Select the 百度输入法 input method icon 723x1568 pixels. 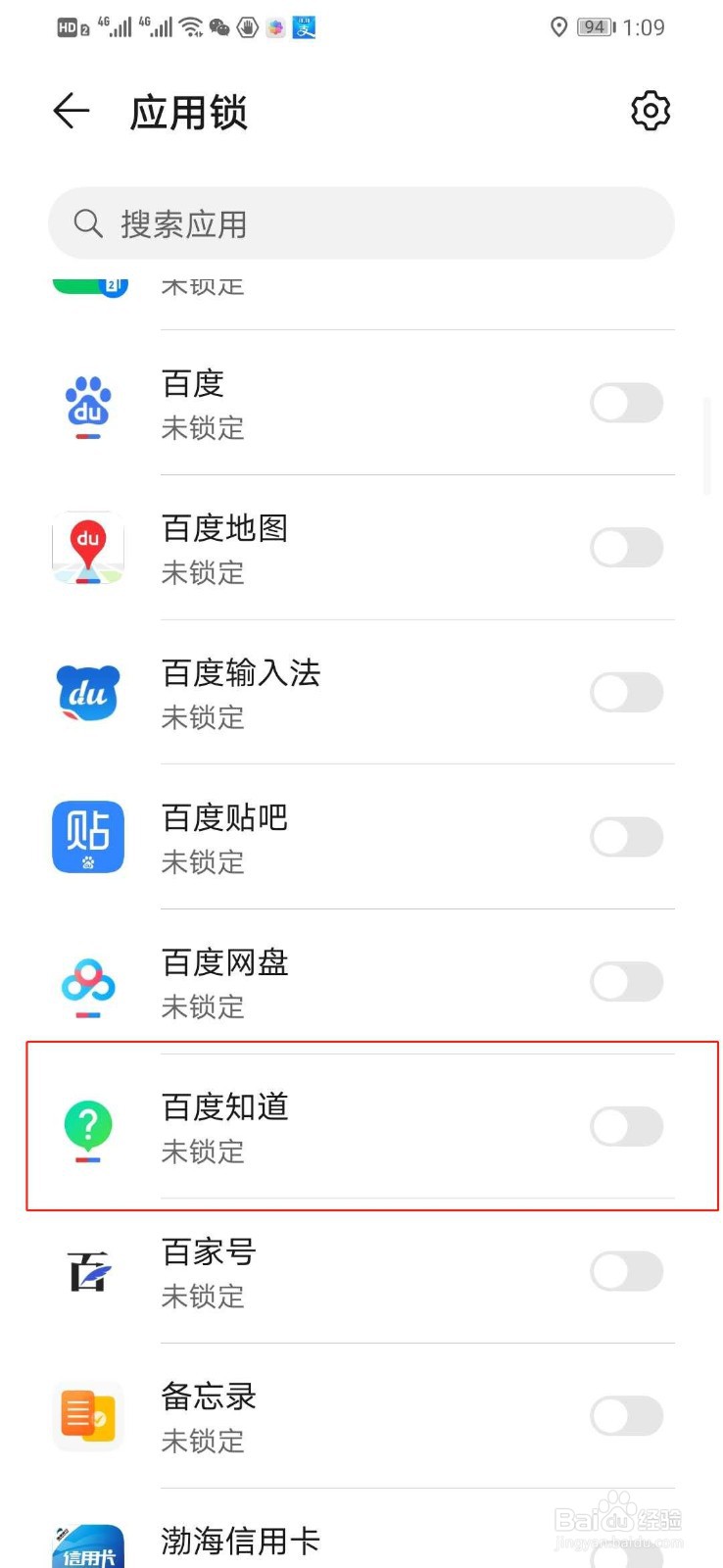pos(87,693)
